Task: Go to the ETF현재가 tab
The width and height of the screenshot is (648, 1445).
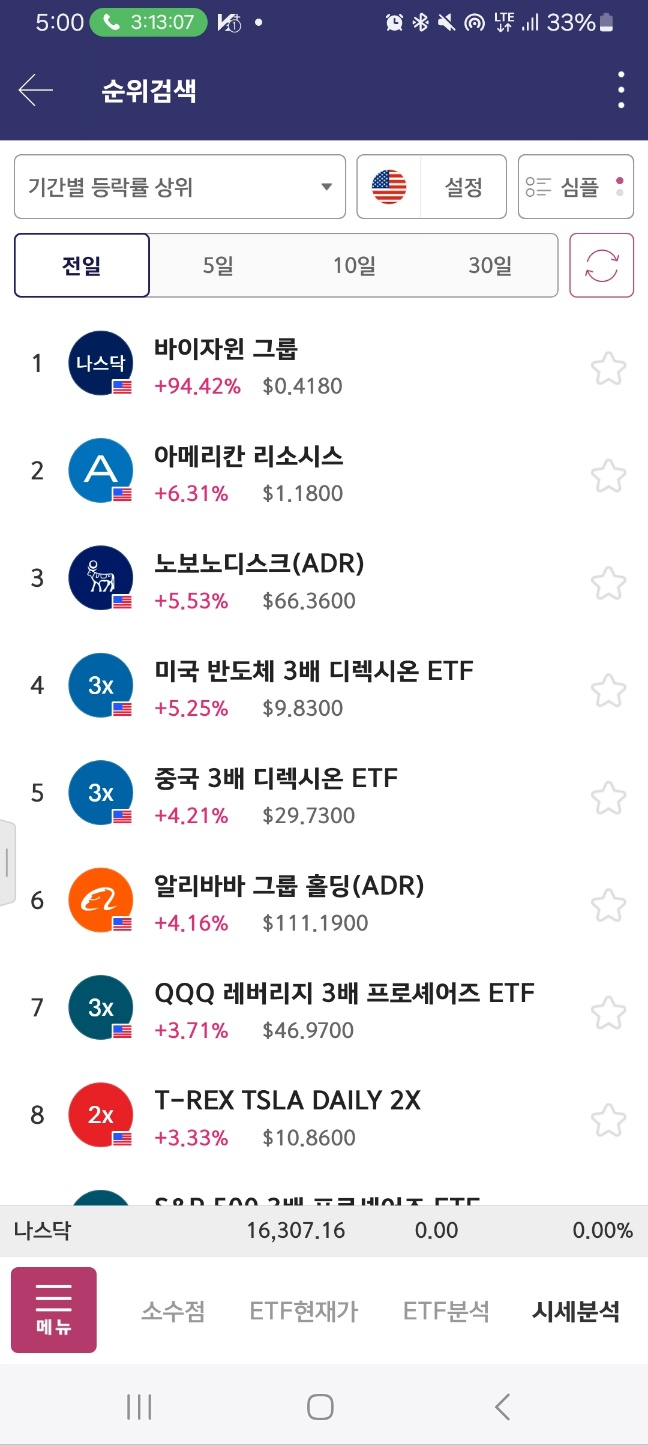Action: [303, 1311]
